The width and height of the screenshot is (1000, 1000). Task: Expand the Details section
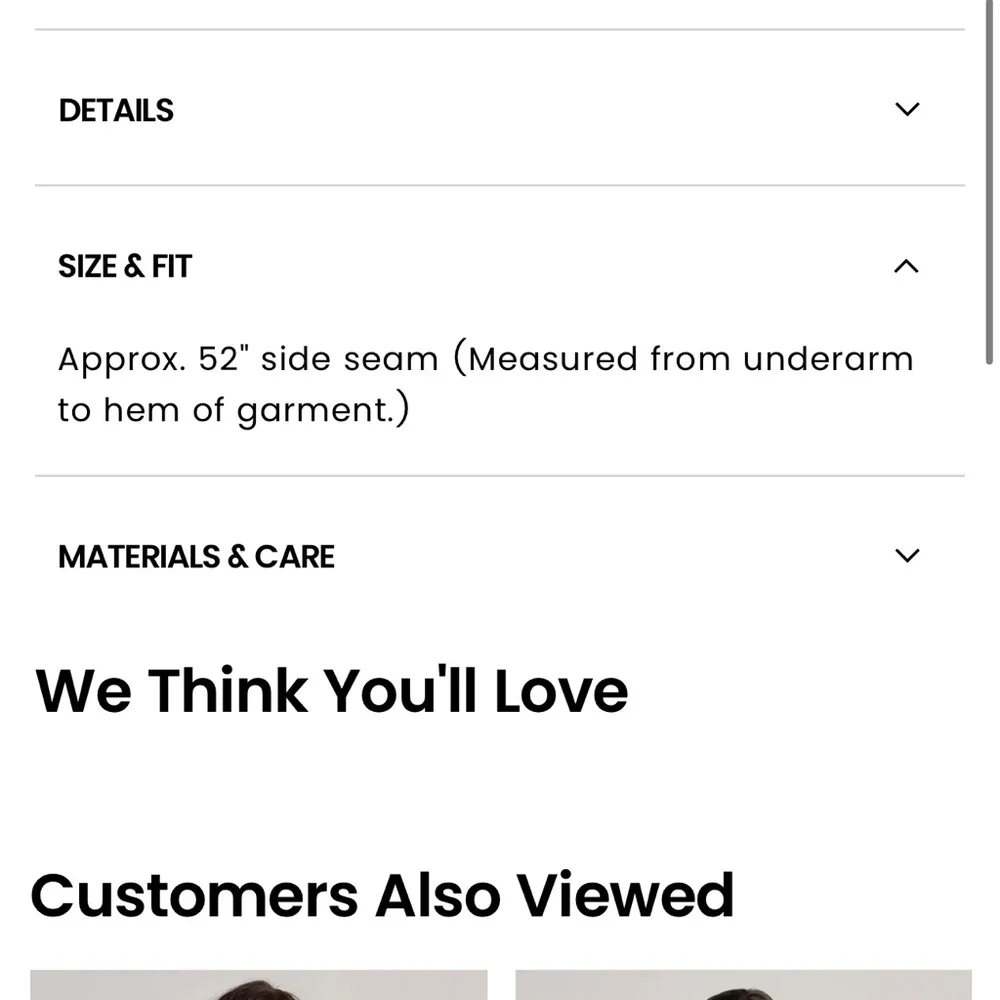pyautogui.click(x=906, y=109)
